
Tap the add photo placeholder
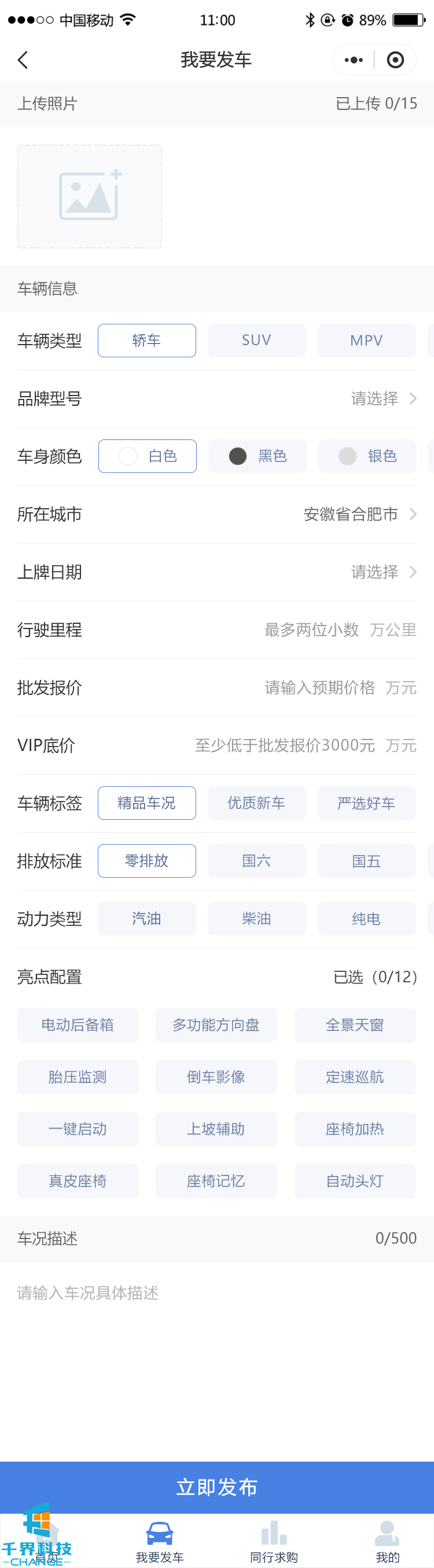pos(90,196)
